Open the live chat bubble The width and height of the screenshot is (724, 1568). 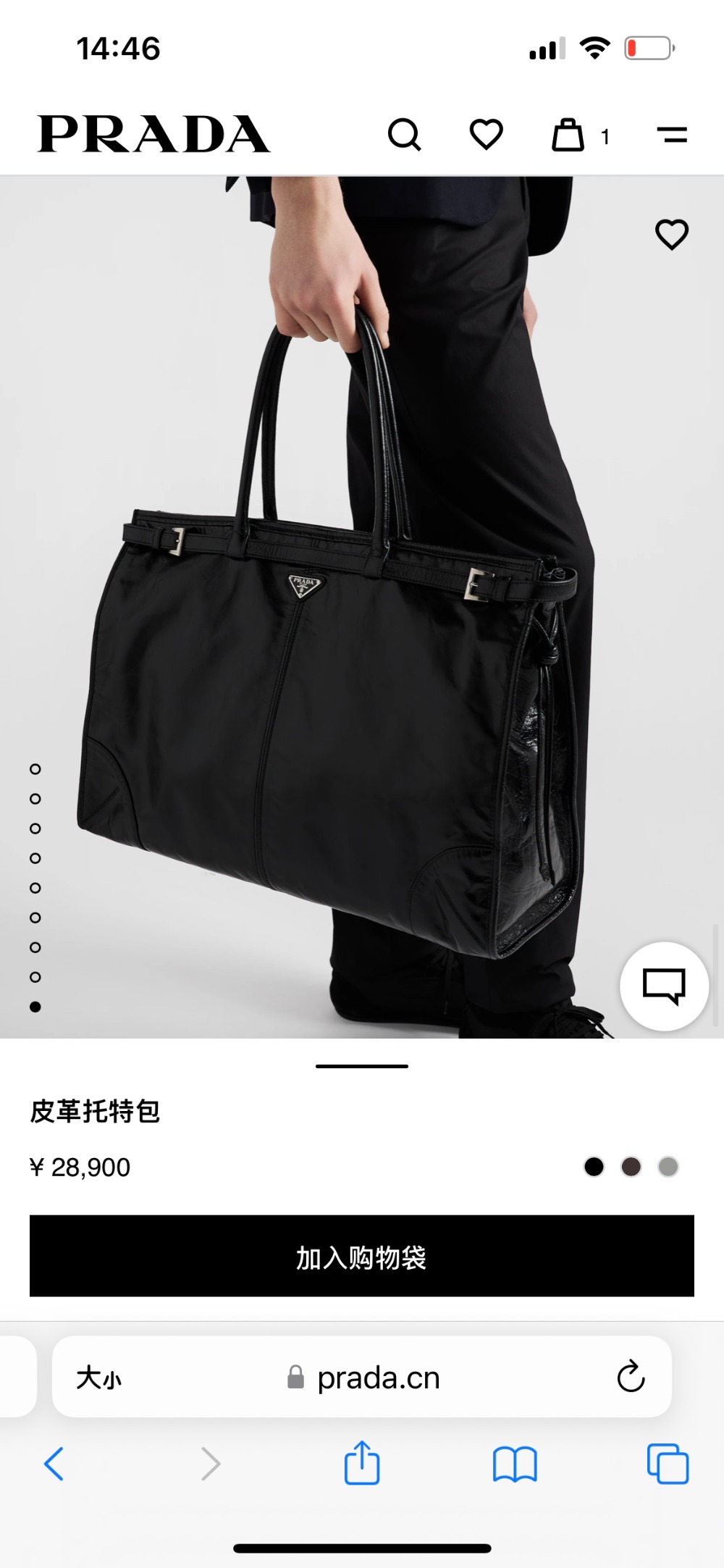point(664,986)
